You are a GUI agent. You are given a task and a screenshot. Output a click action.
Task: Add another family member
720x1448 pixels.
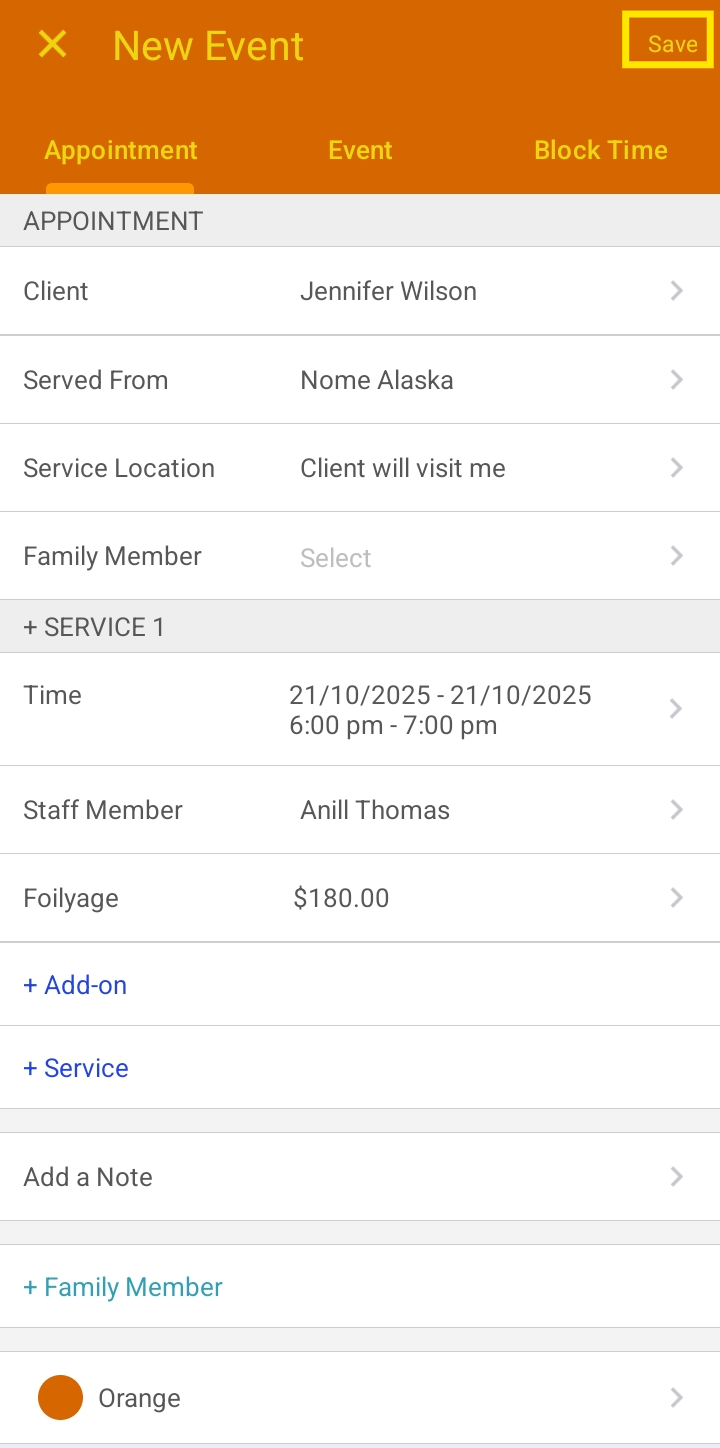tap(123, 1287)
